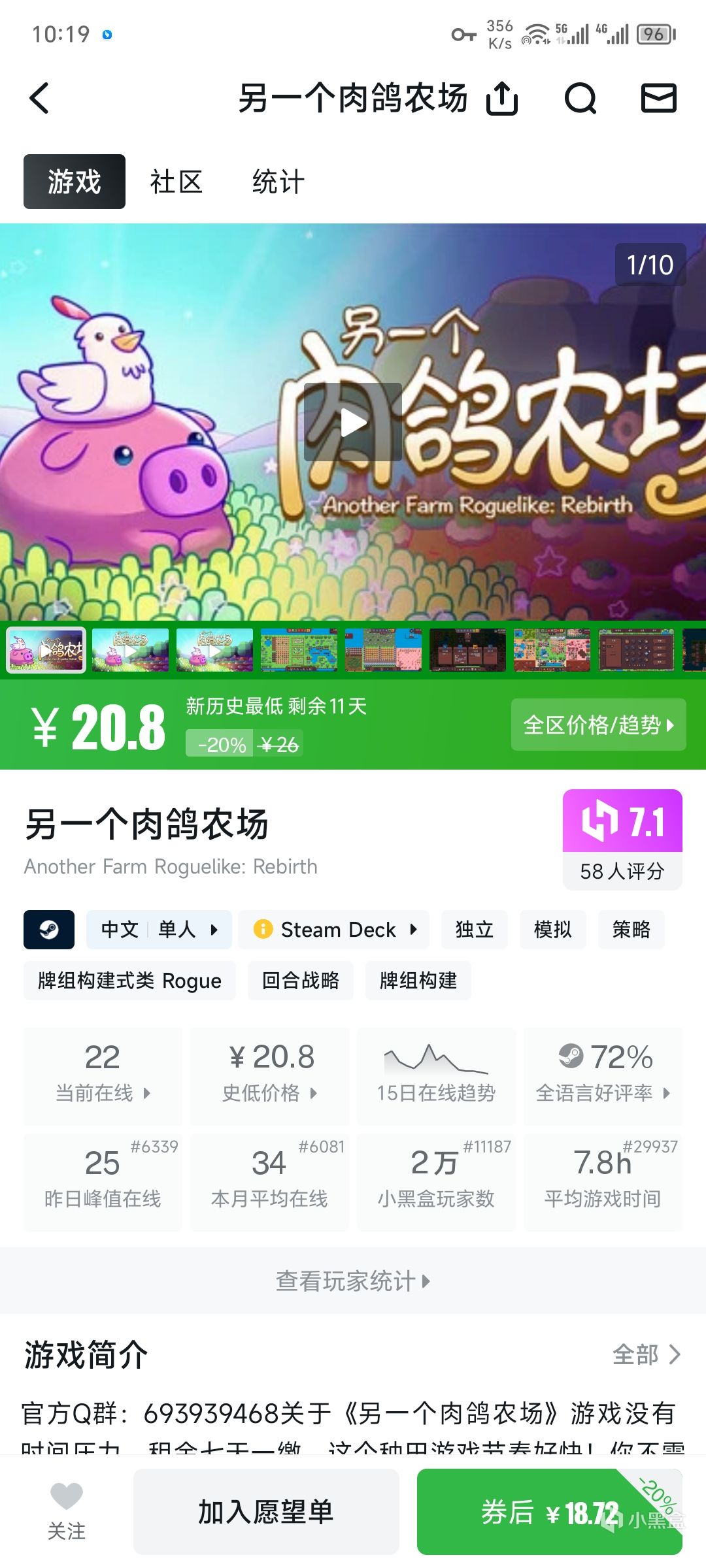Screen dimensions: 706x1568
Task: Open the search icon in header
Action: tap(580, 99)
